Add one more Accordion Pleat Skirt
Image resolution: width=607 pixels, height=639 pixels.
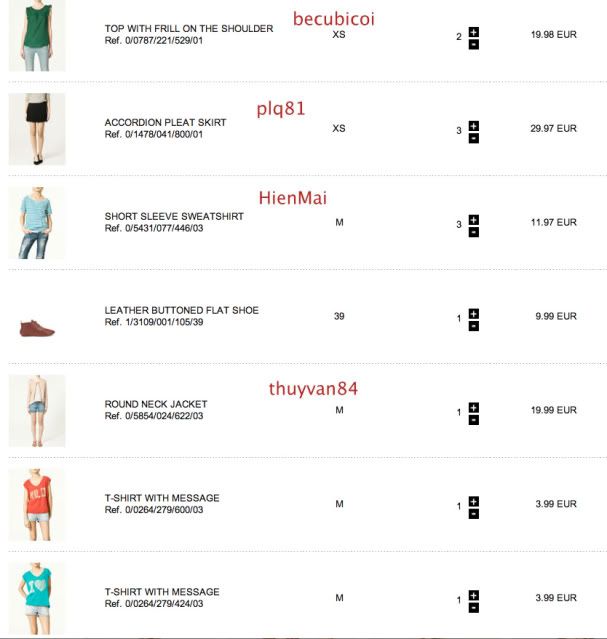[x=473, y=125]
